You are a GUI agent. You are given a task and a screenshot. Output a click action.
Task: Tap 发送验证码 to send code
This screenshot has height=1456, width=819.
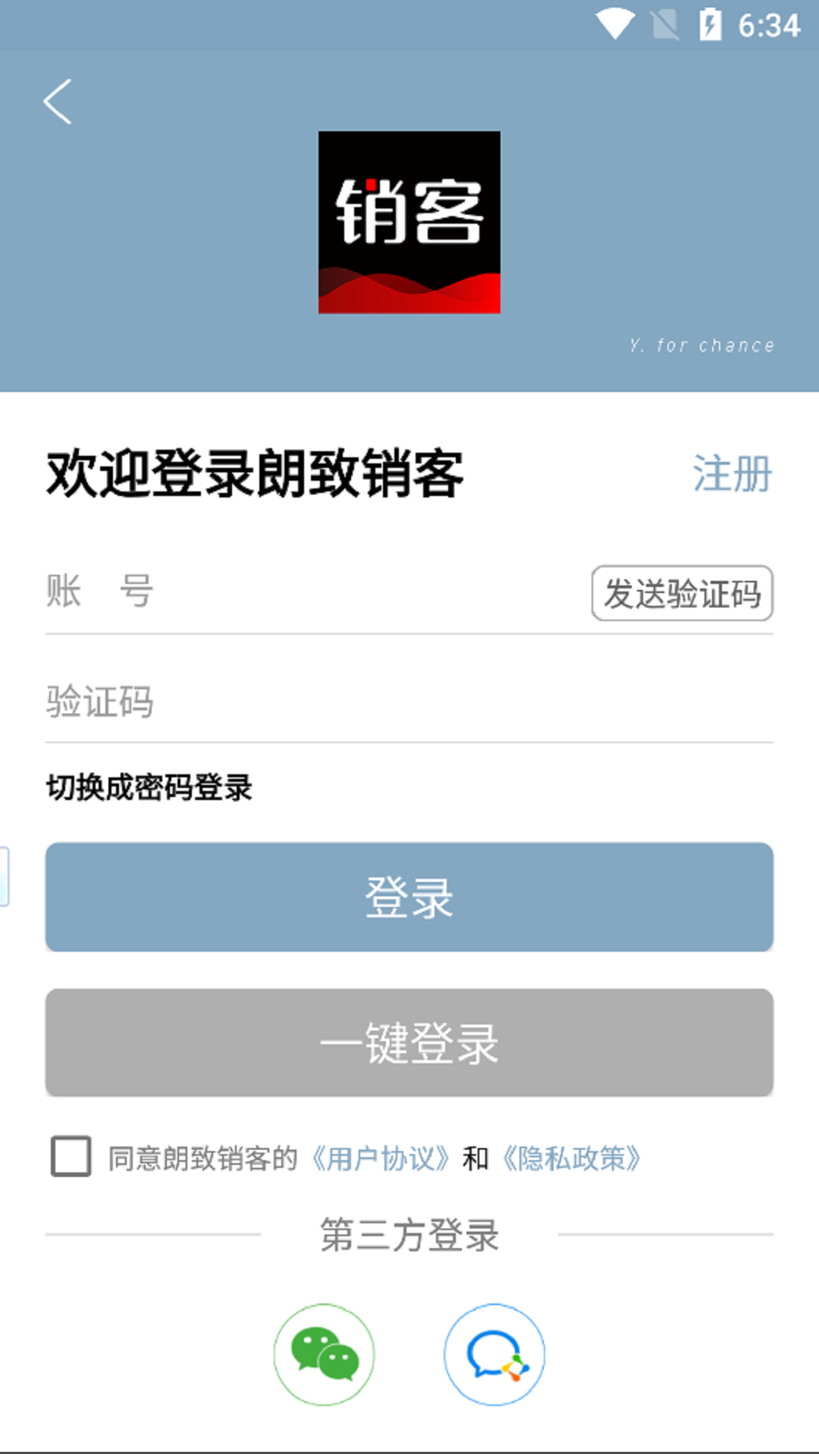coord(682,593)
